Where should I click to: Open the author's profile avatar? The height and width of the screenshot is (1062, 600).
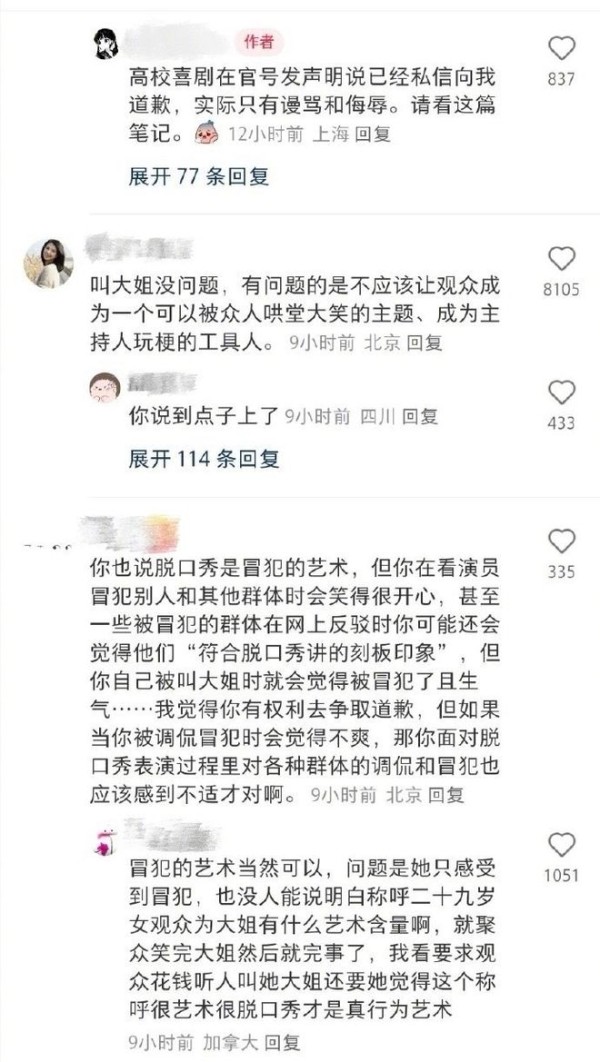(x=107, y=45)
